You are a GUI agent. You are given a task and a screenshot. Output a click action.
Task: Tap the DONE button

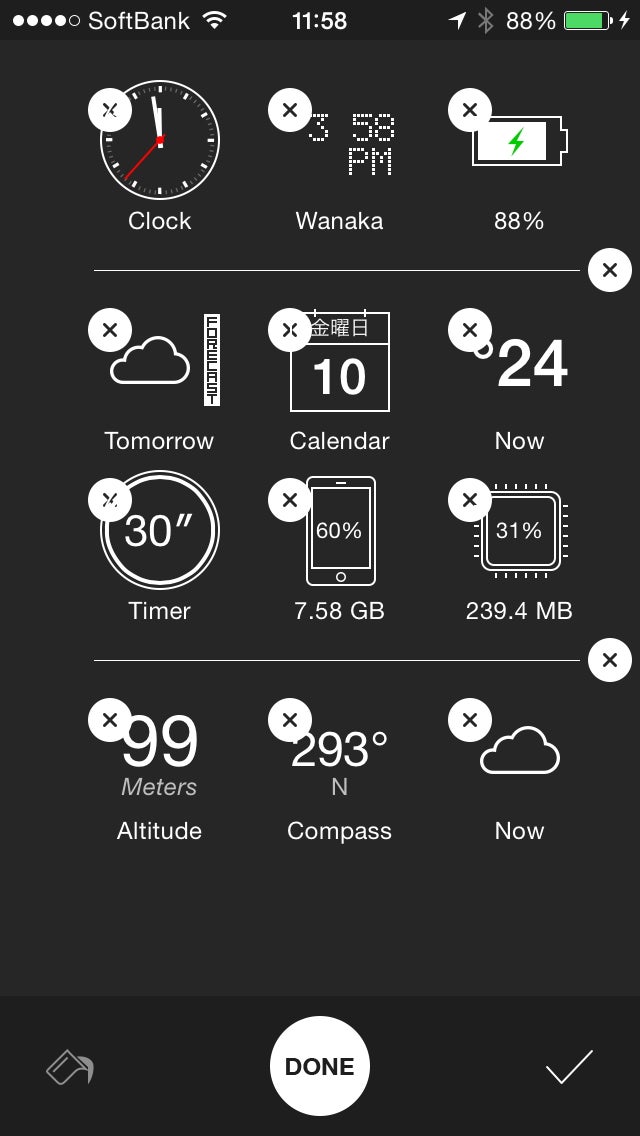(x=320, y=1066)
